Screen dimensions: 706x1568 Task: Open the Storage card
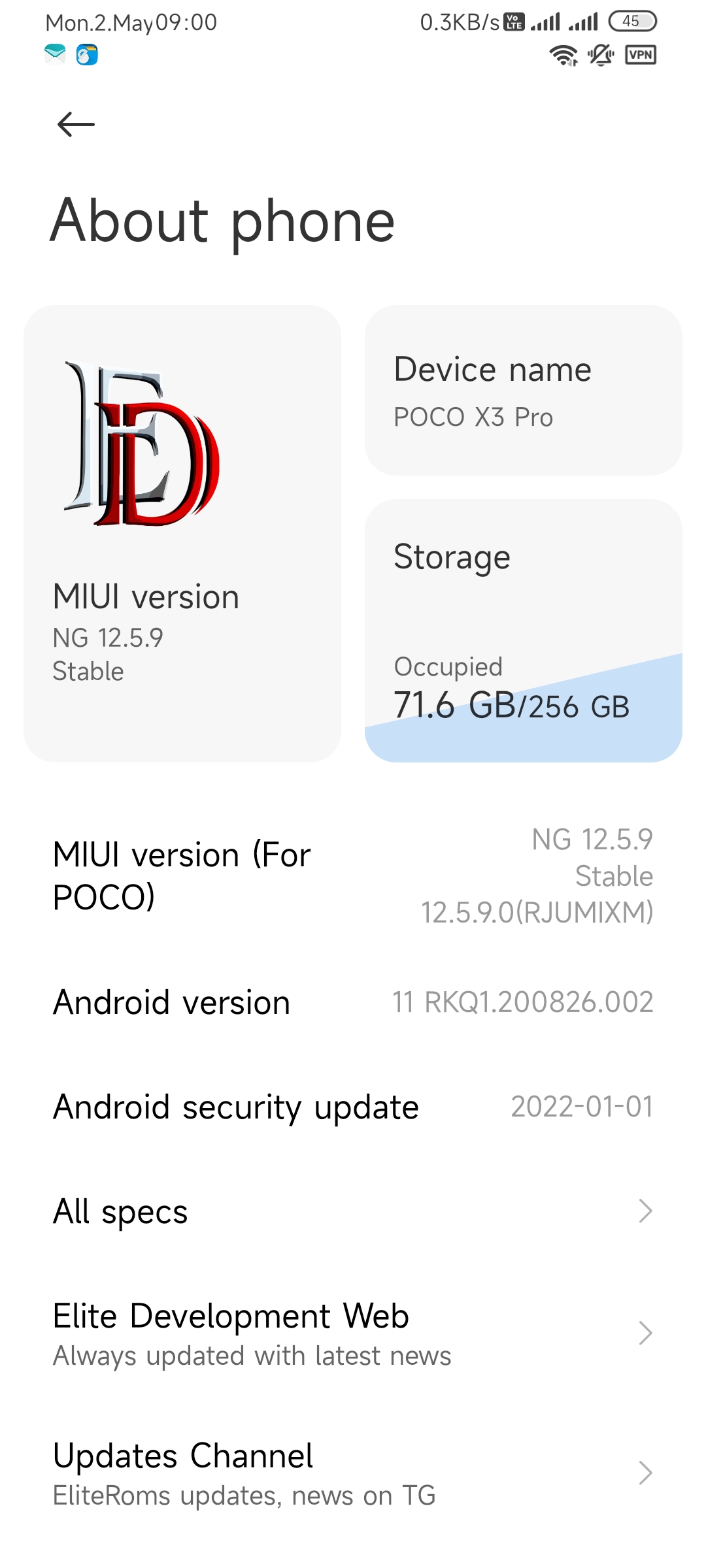pos(523,630)
